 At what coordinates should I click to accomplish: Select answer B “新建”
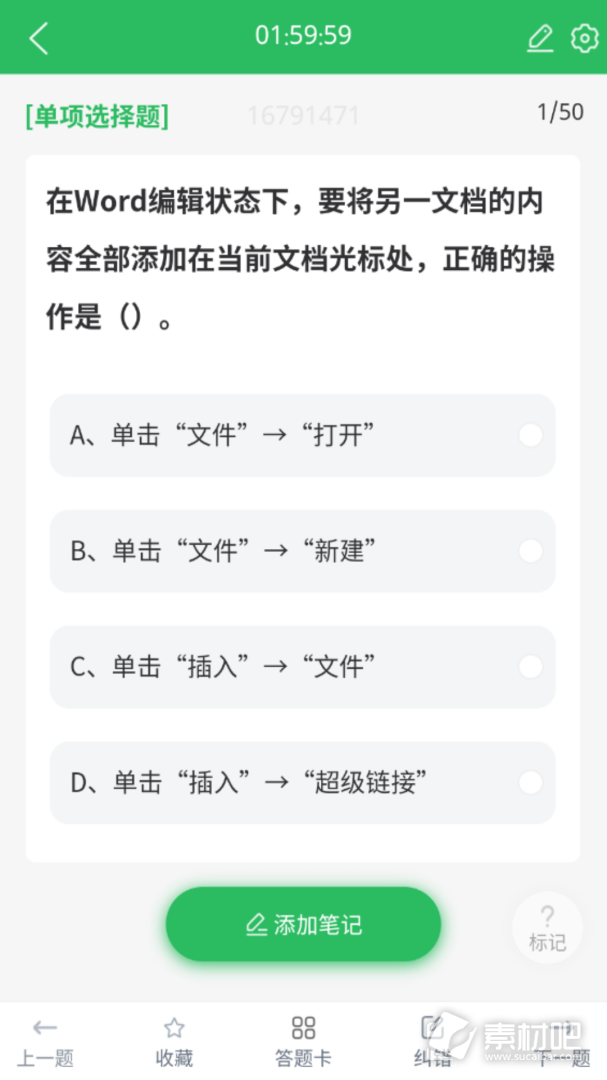coord(302,551)
